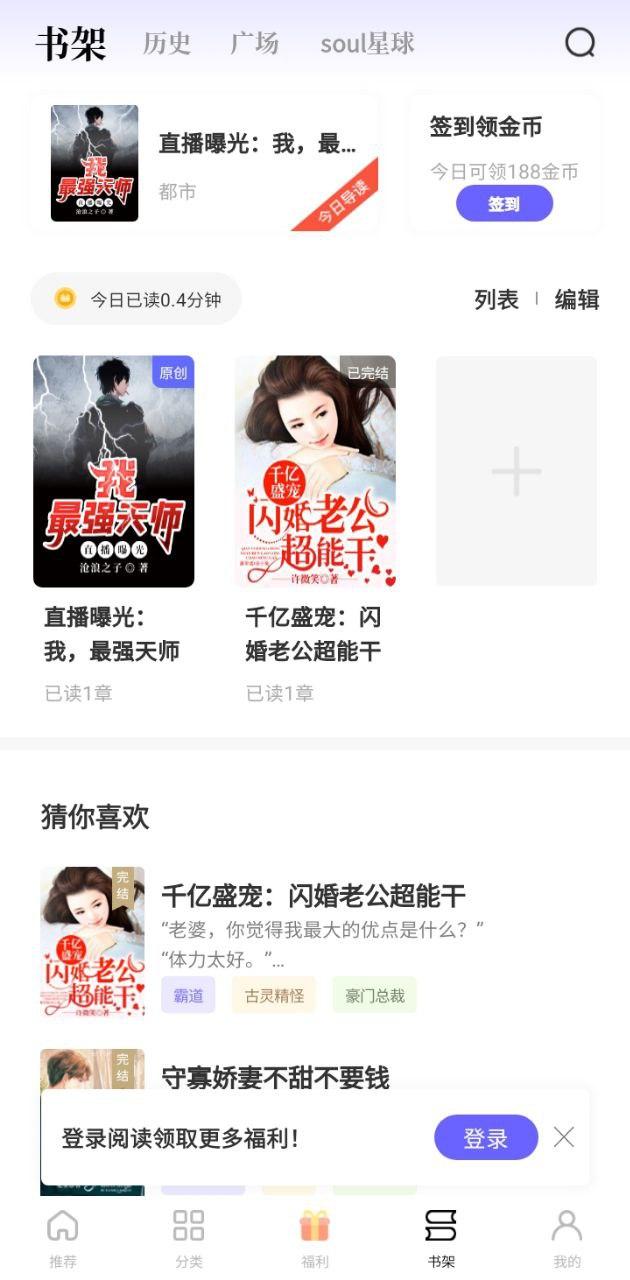Viewport: 630px width, 1280px height.
Task: Tap the 签到 button to claim coins
Action: tap(504, 204)
